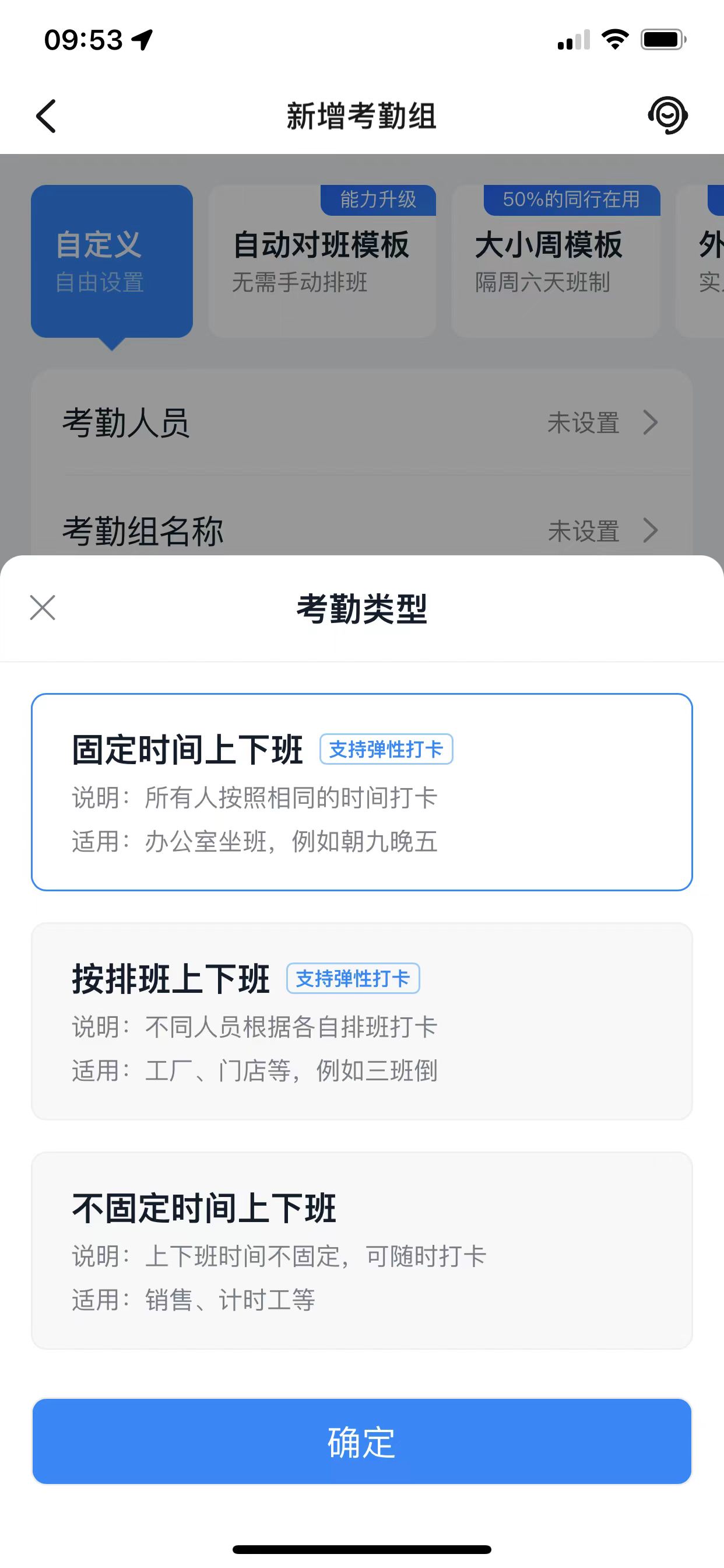Image resolution: width=724 pixels, height=1568 pixels.
Task: Pick 不固定时间上下班 attendance type
Action: [x=361, y=1249]
